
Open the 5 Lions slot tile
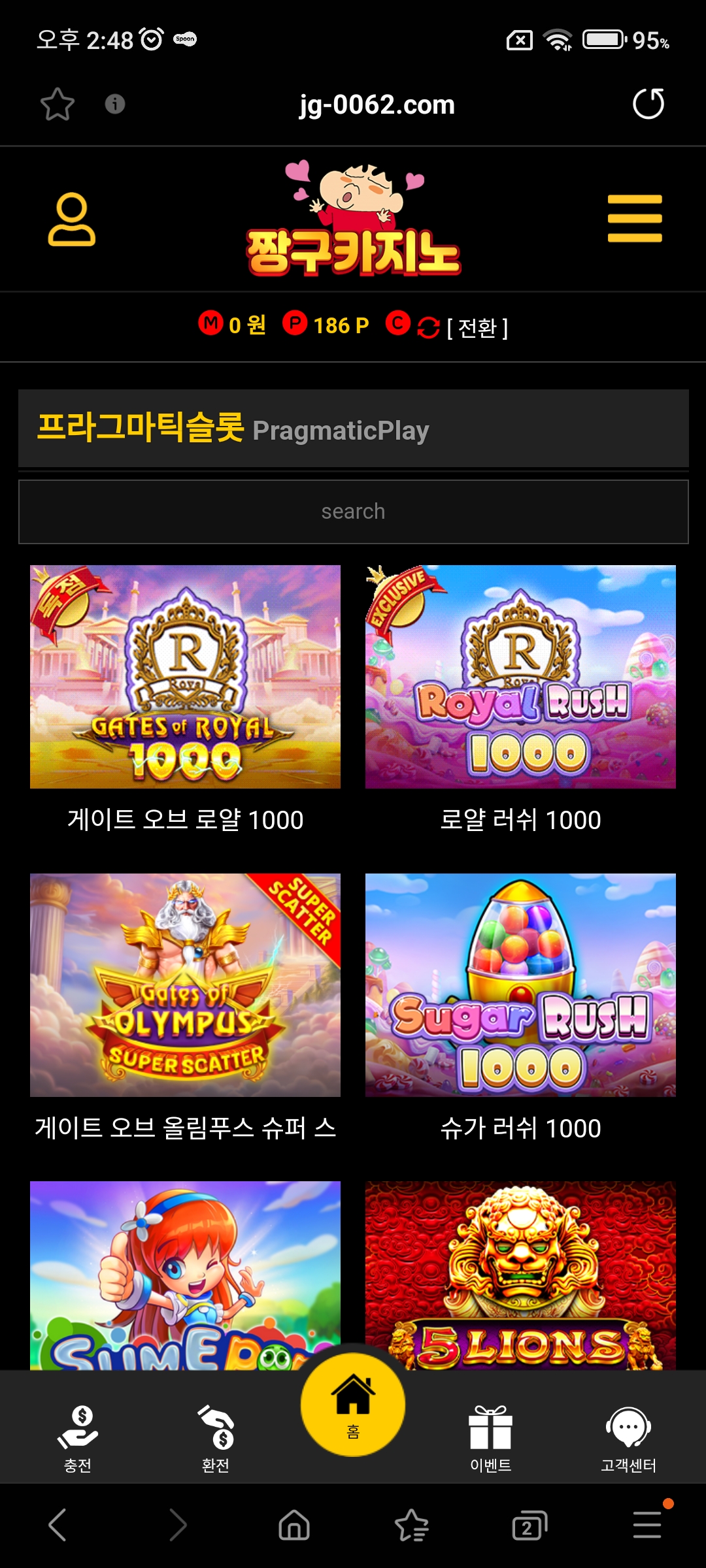pos(520,1274)
